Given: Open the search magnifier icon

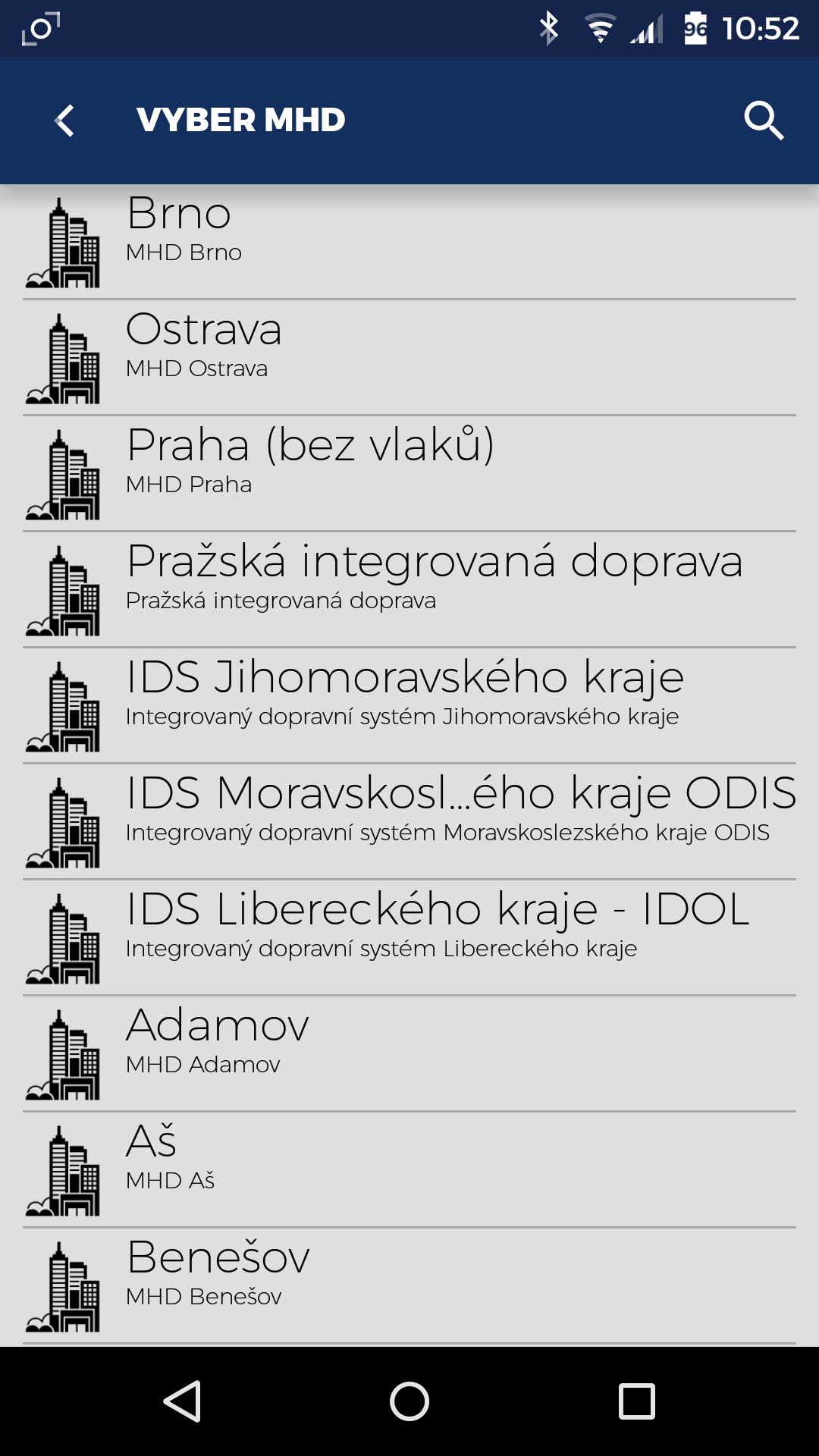Looking at the screenshot, I should tap(763, 121).
